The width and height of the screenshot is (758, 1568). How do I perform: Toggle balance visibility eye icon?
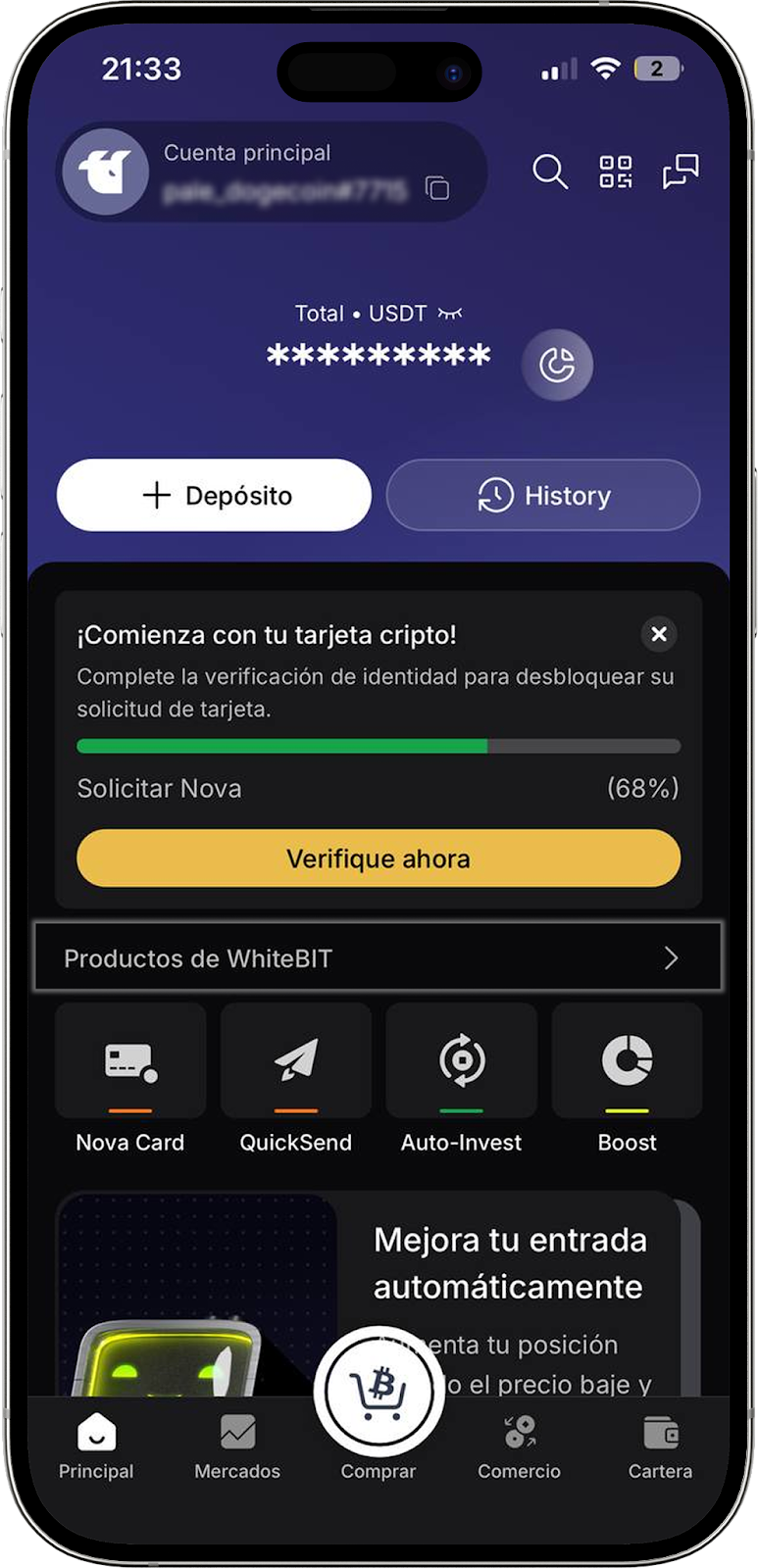click(450, 314)
